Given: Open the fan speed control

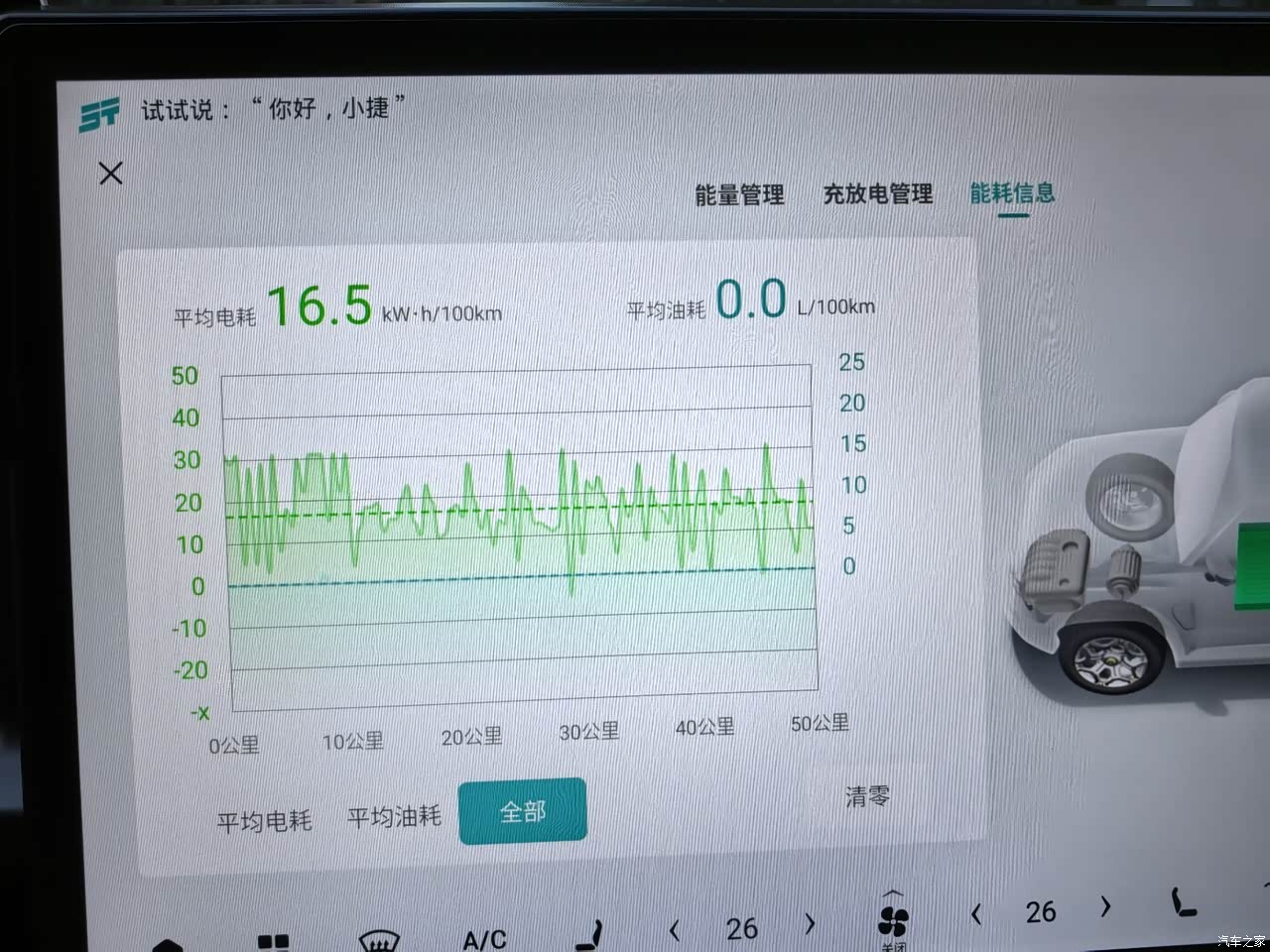Looking at the screenshot, I should point(893,922).
